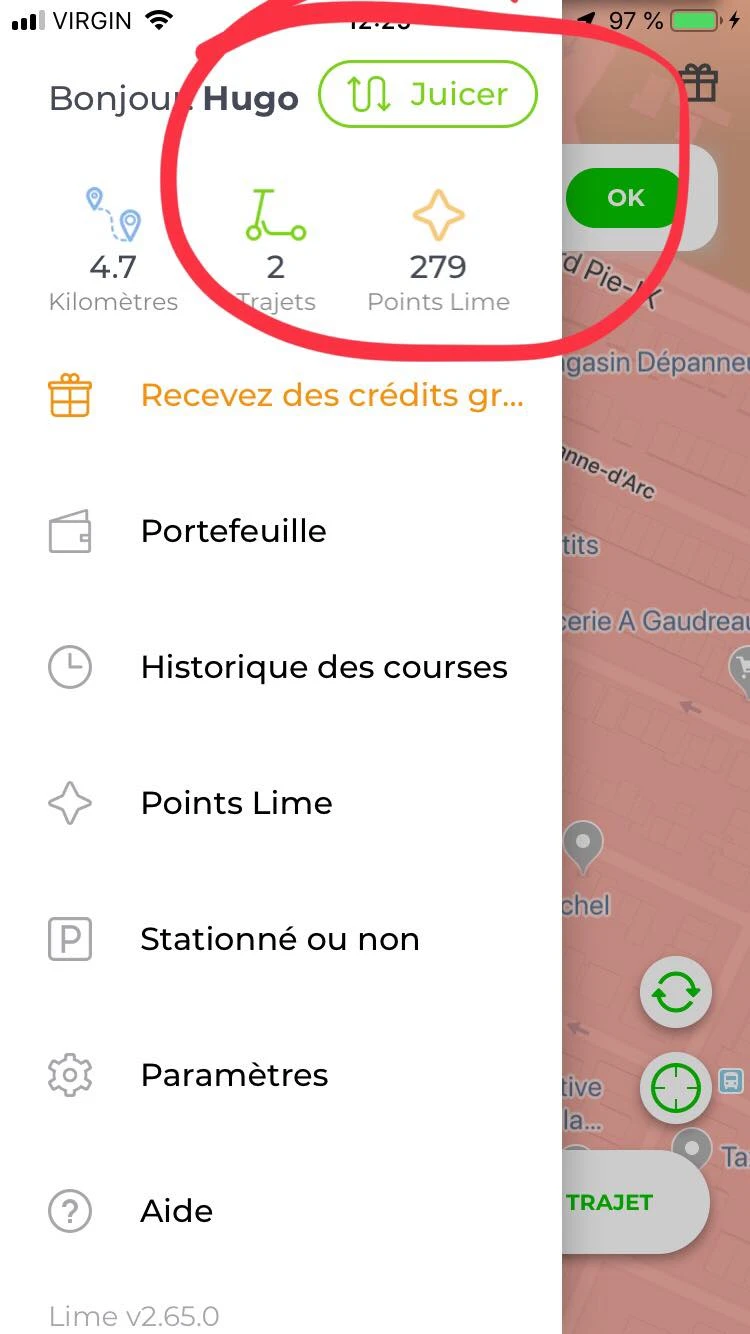Viewport: 750px width, 1334px height.
Task: Open the Aide help page
Action: pyautogui.click(x=176, y=1211)
